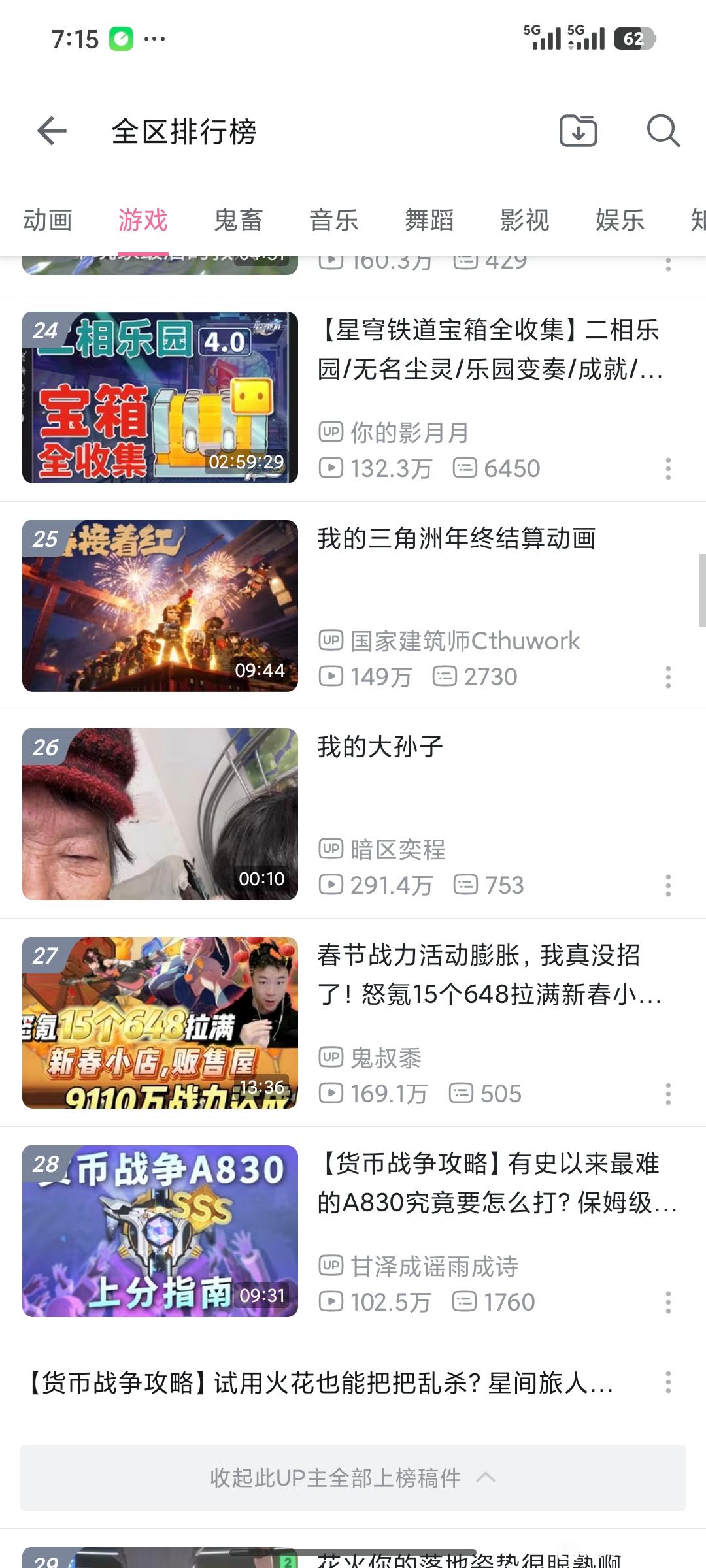The height and width of the screenshot is (1568, 706).
Task: Open more options for 我的三角洲年终结算动画
Action: (x=668, y=678)
